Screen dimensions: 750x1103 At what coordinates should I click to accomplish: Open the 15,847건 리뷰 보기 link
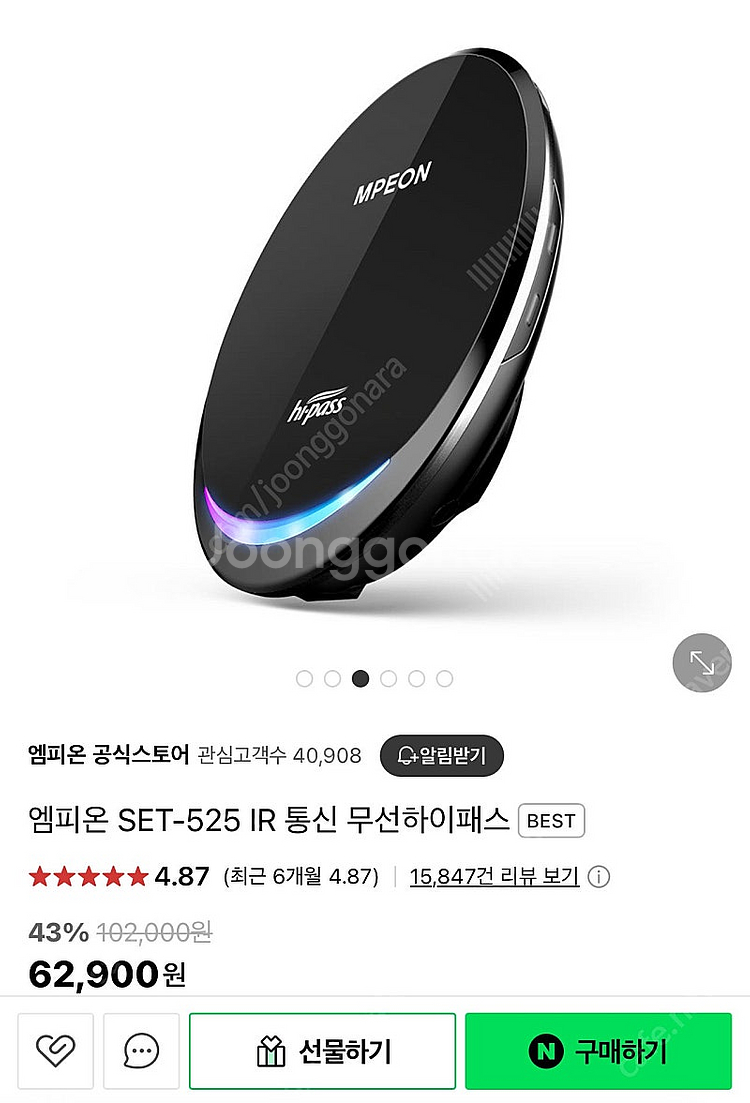(x=494, y=877)
